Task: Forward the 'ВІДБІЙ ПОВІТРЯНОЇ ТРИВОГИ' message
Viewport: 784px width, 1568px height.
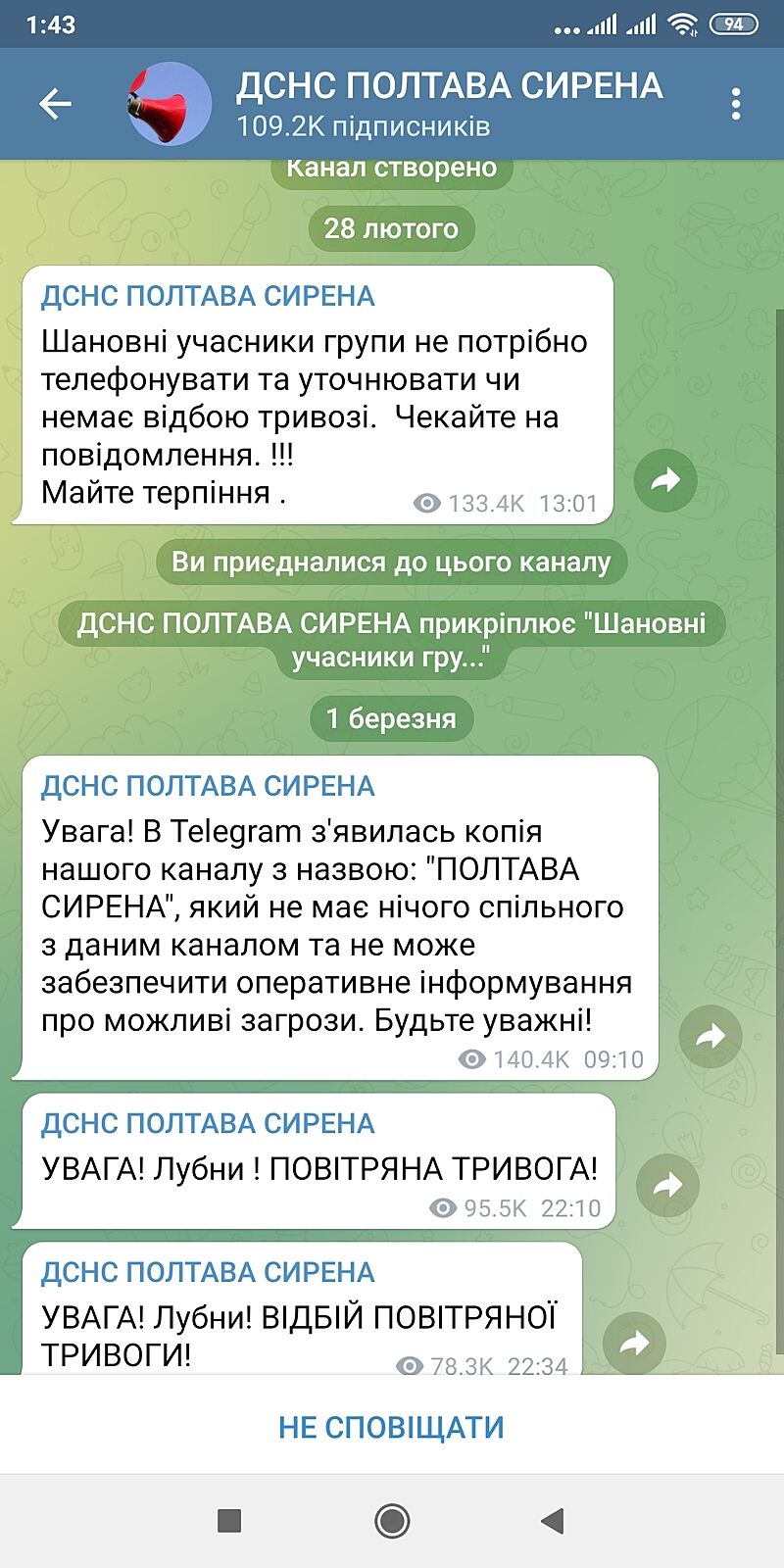Action: [634, 1343]
